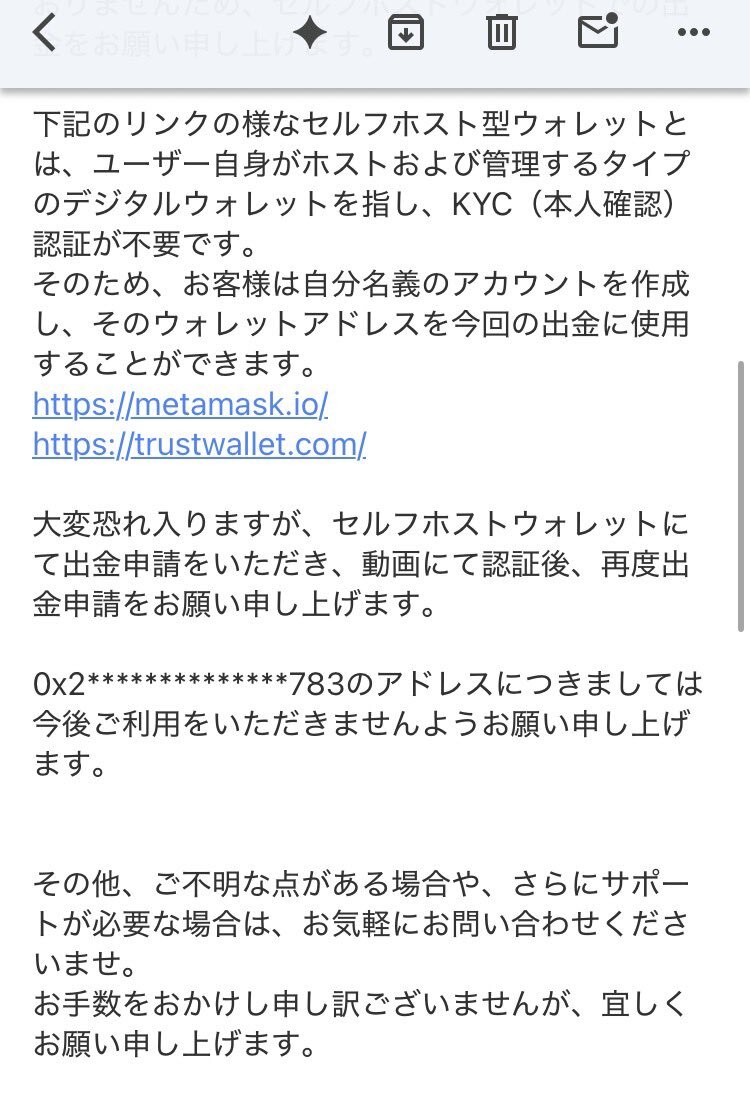This screenshot has height=1109, width=750.
Task: Go back to the inbox
Action: coord(45,33)
